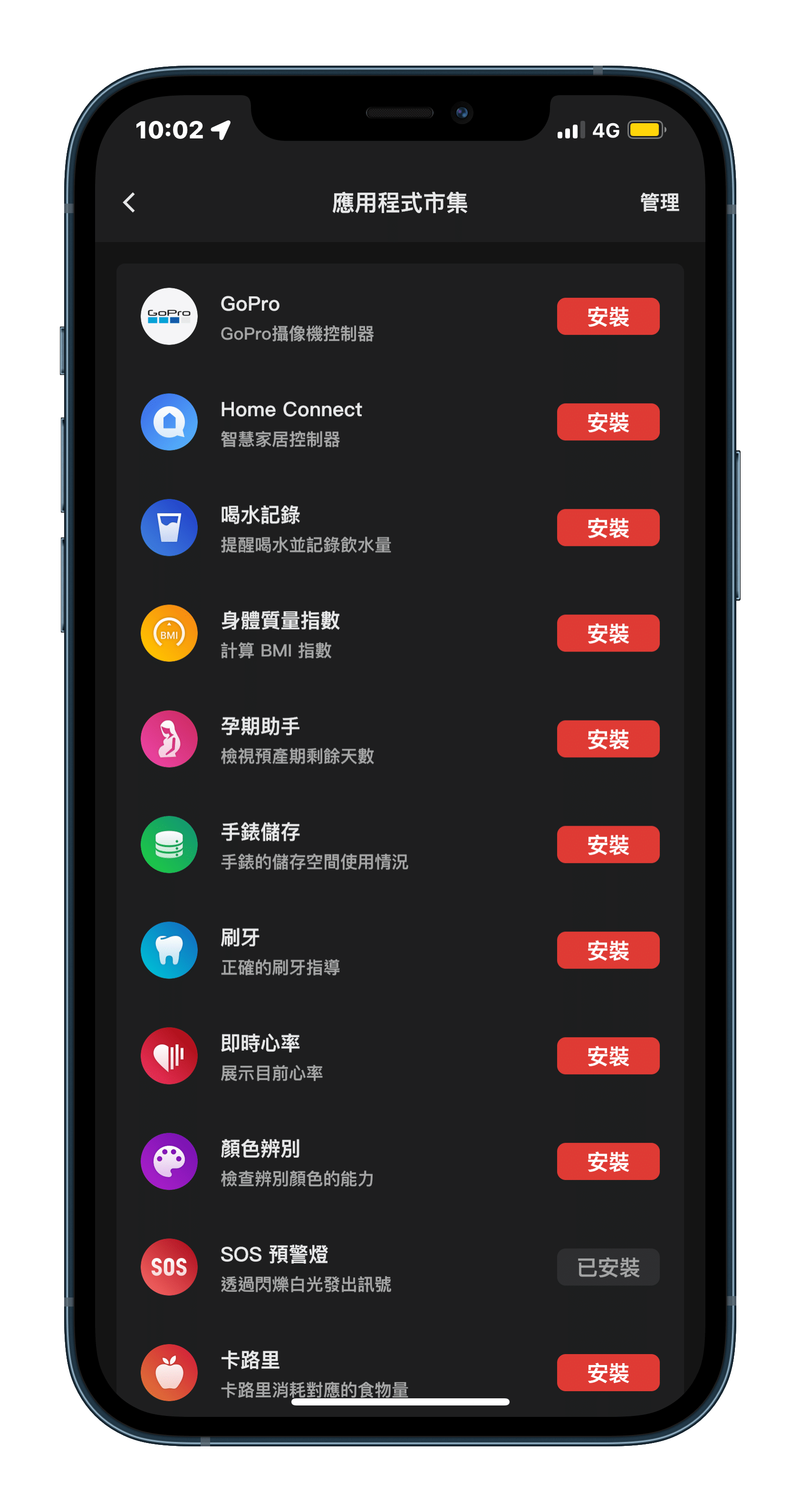This screenshot has height=1512, width=800.
Task: Install the 孕期助手 app
Action: pos(607,739)
